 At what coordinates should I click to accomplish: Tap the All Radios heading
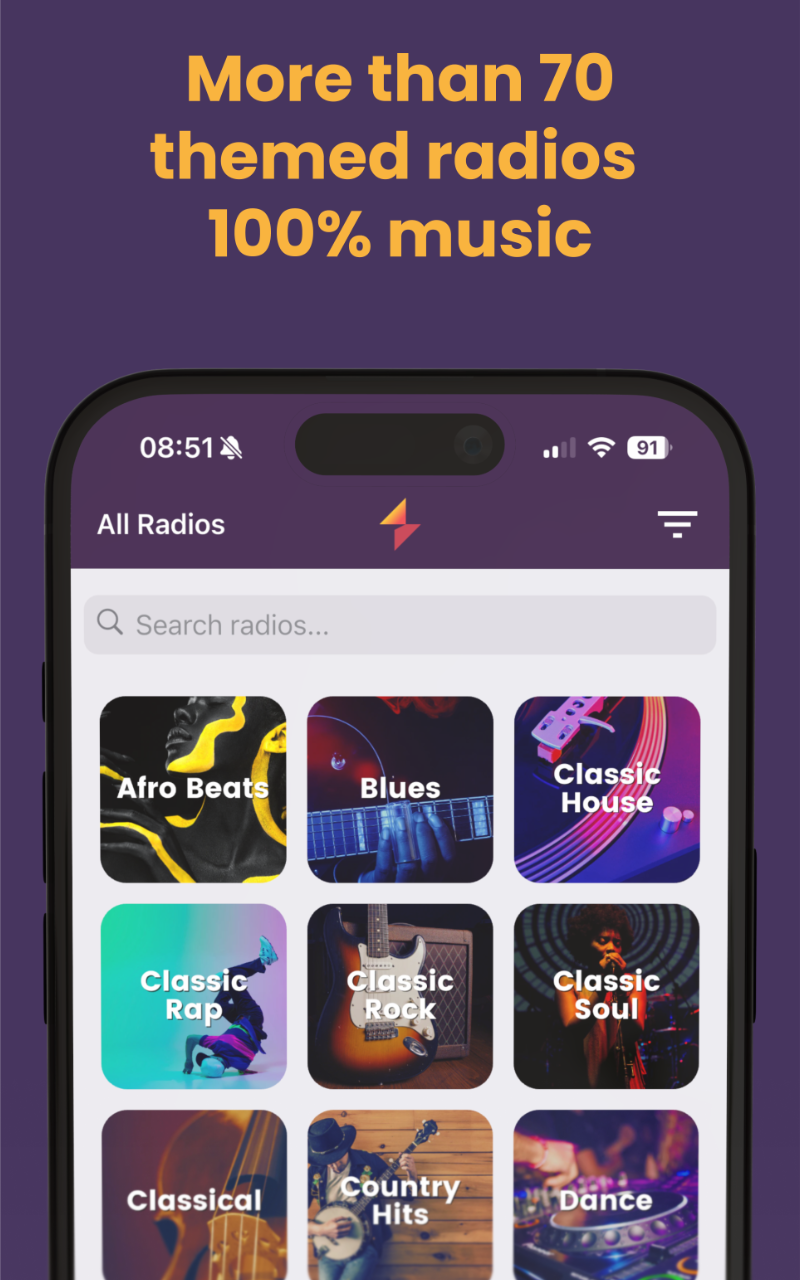pyautogui.click(x=160, y=524)
